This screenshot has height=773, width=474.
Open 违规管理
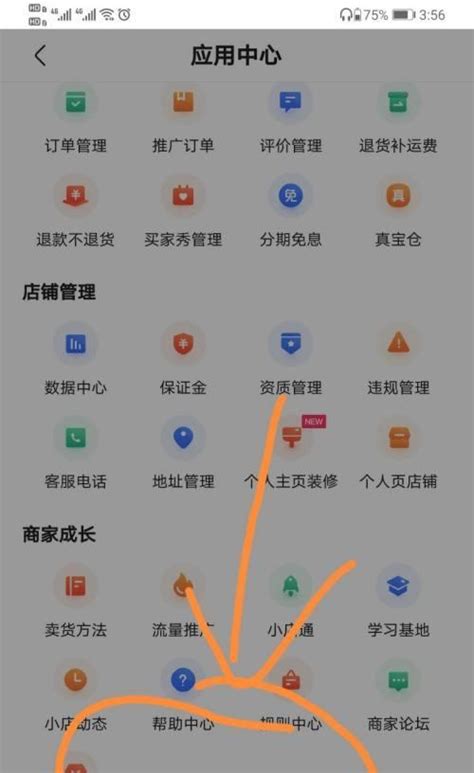398,360
